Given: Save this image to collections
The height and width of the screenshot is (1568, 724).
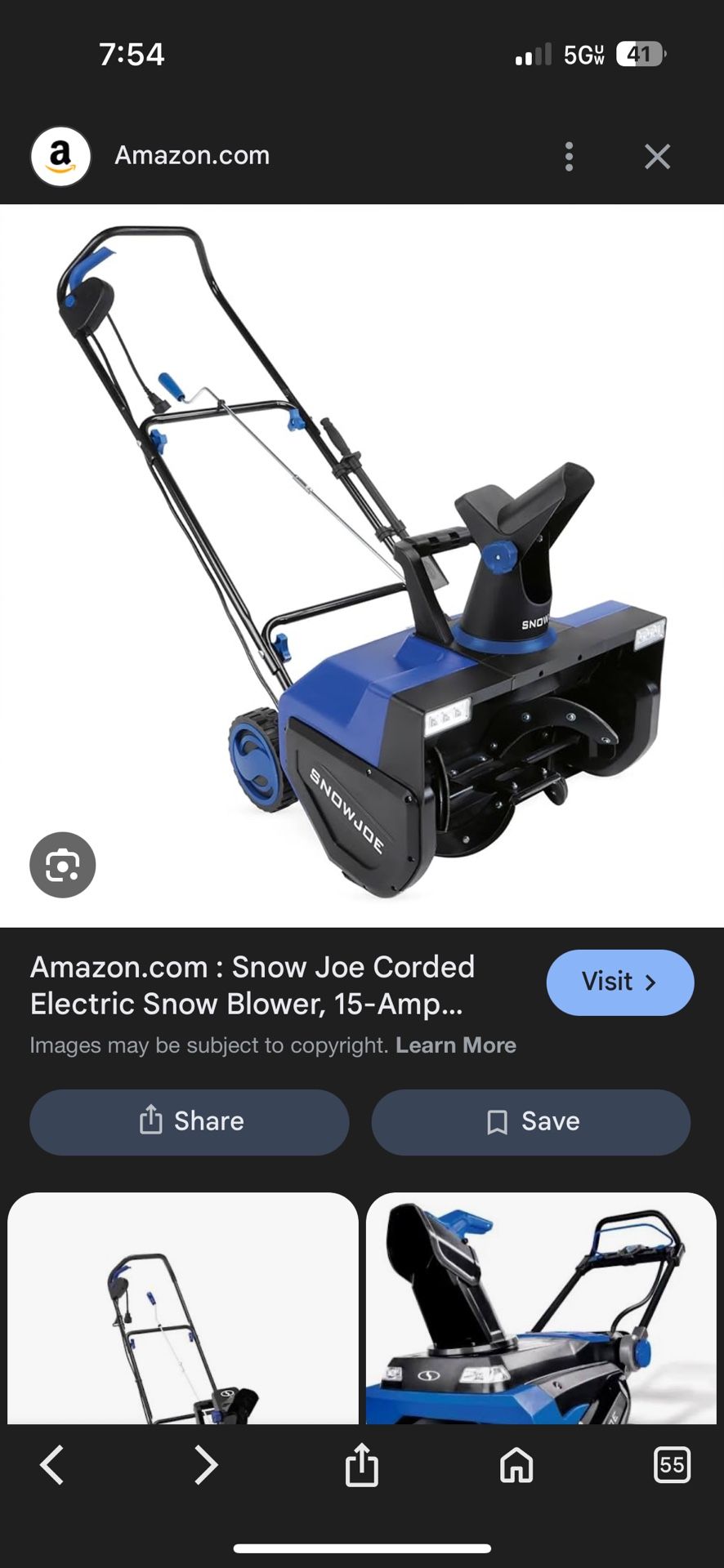Looking at the screenshot, I should [531, 1121].
